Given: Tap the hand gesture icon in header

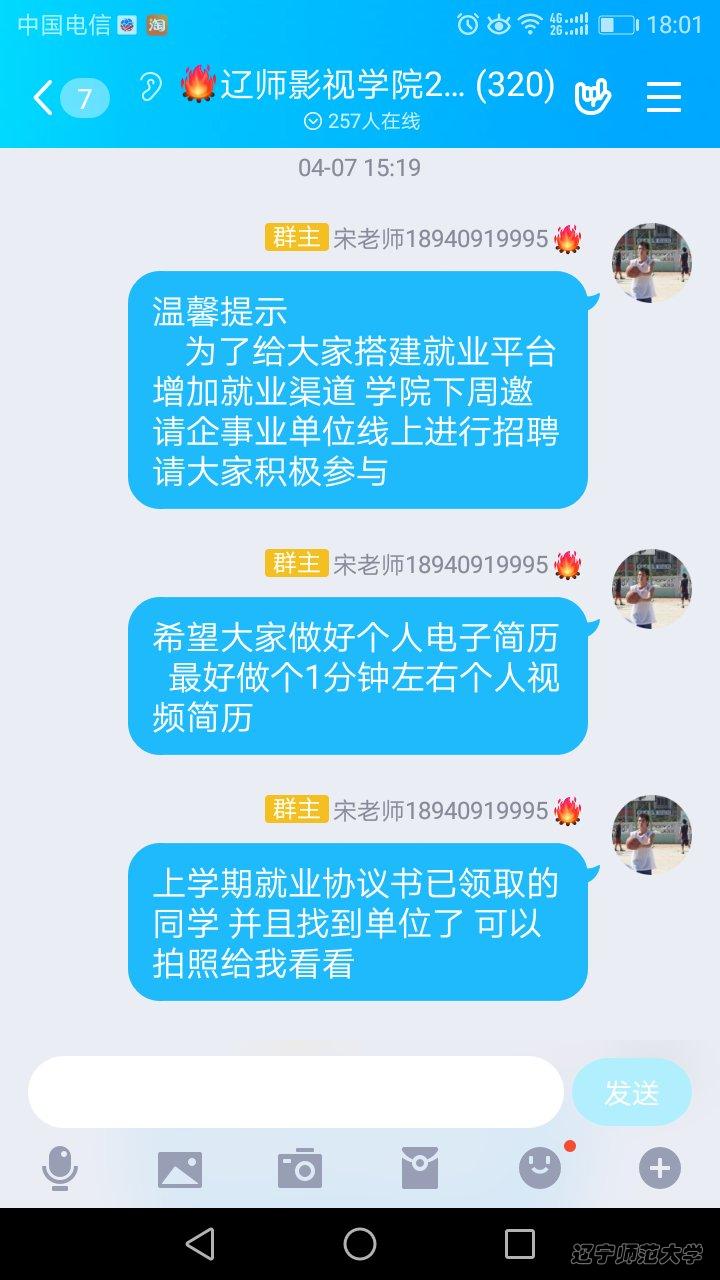Looking at the screenshot, I should [x=593, y=97].
